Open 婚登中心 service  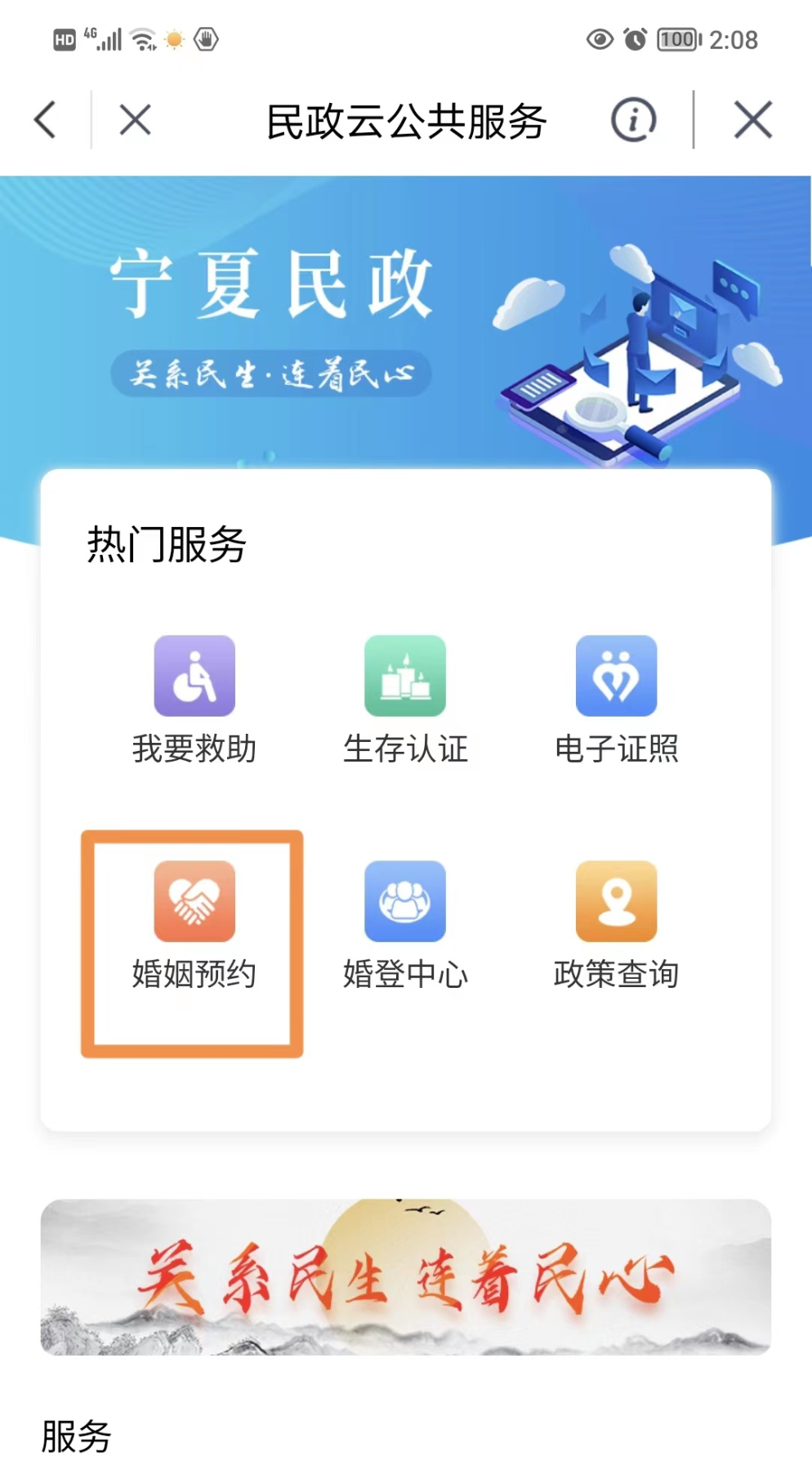pyautogui.click(x=405, y=925)
